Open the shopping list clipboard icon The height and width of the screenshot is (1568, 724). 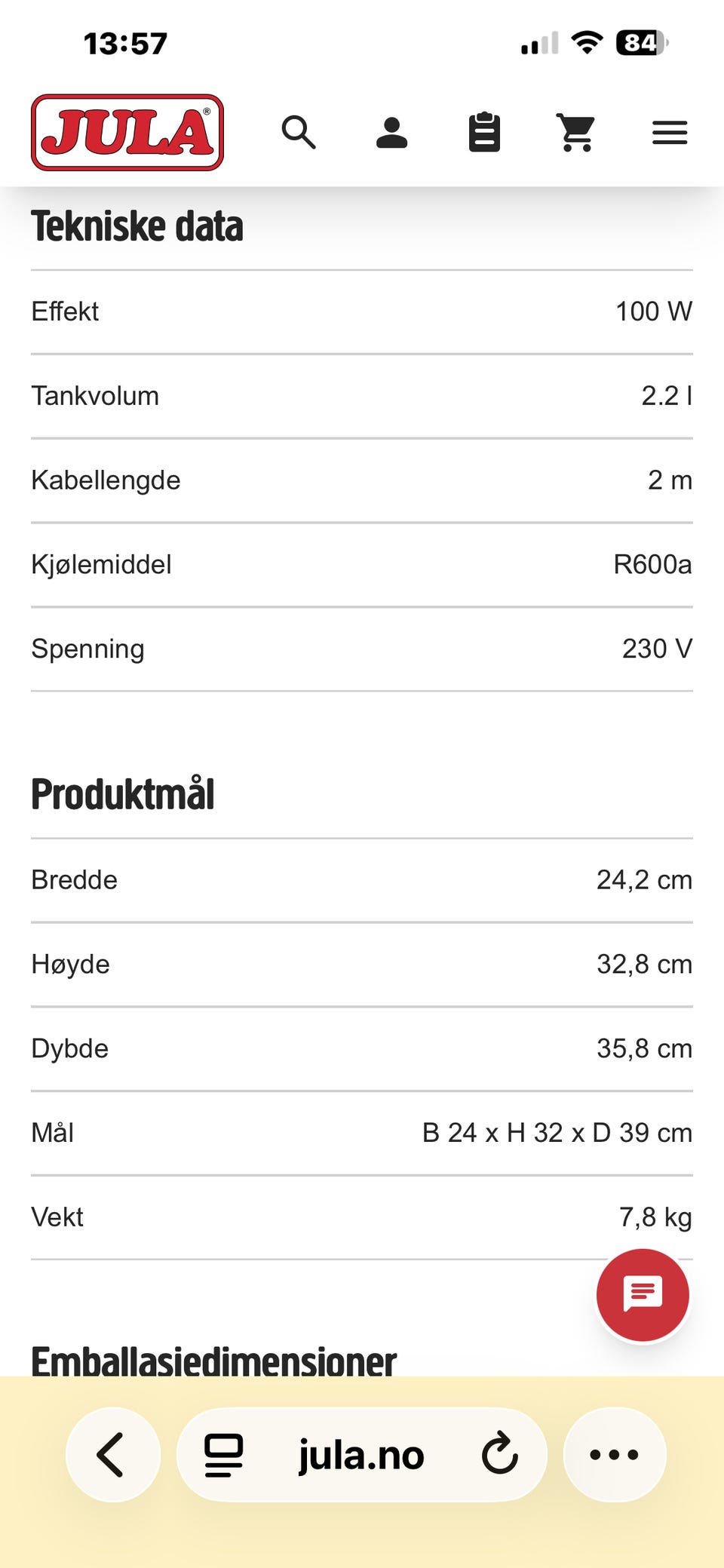pos(485,132)
